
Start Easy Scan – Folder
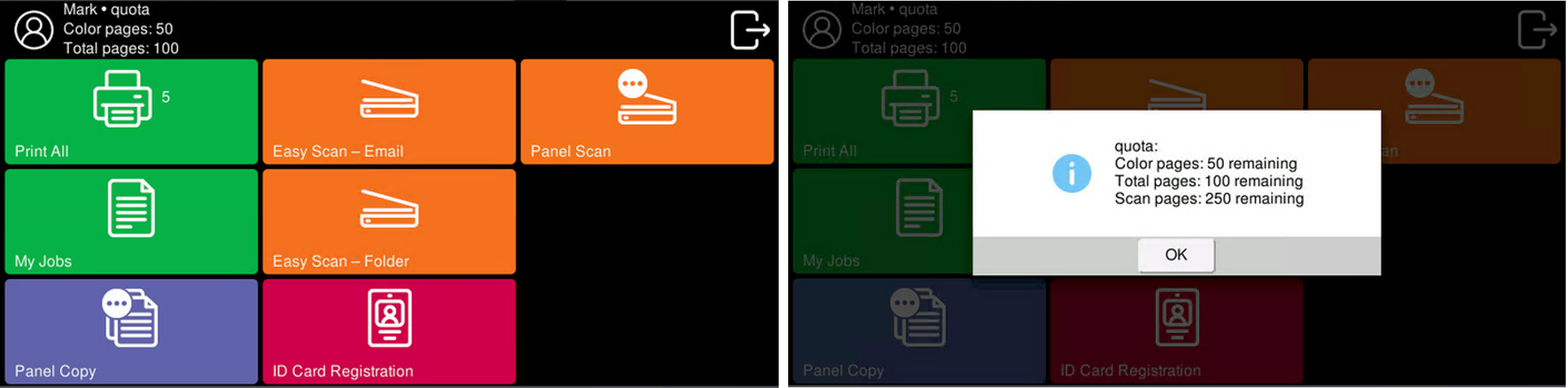point(389,222)
